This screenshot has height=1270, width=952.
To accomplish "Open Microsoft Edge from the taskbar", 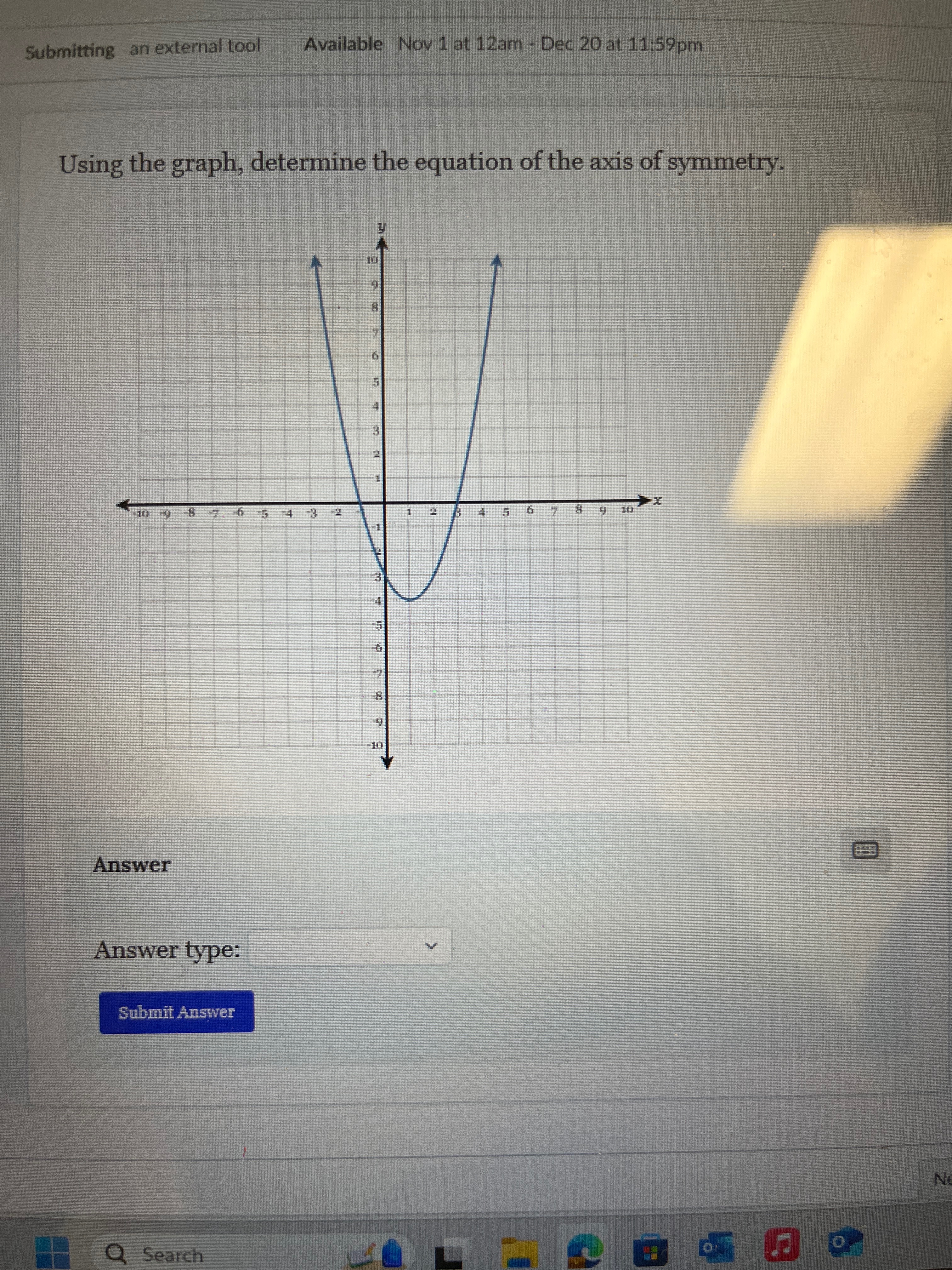I will [x=585, y=1252].
